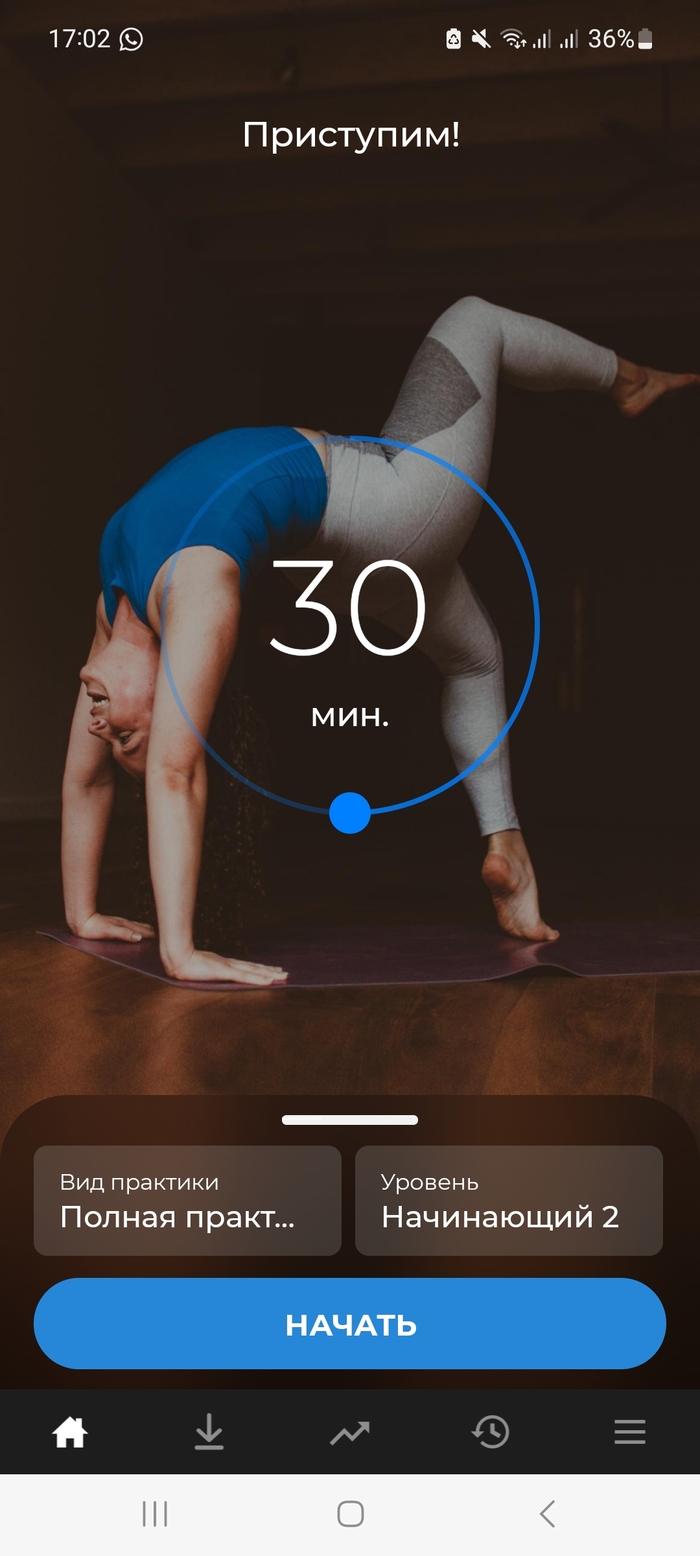The width and height of the screenshot is (700, 1556).
Task: Switch to the Home tab
Action: click(70, 1433)
